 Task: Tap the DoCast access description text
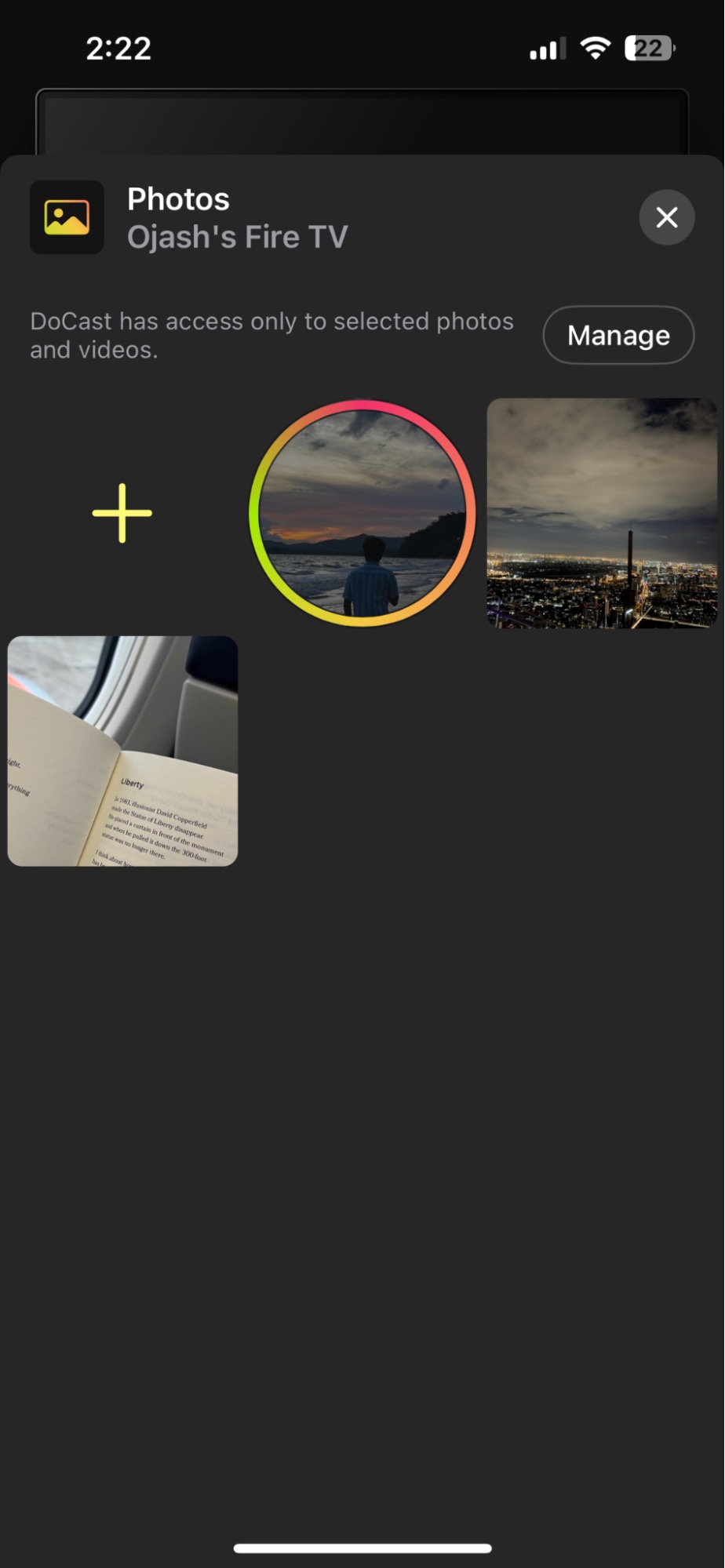271,334
